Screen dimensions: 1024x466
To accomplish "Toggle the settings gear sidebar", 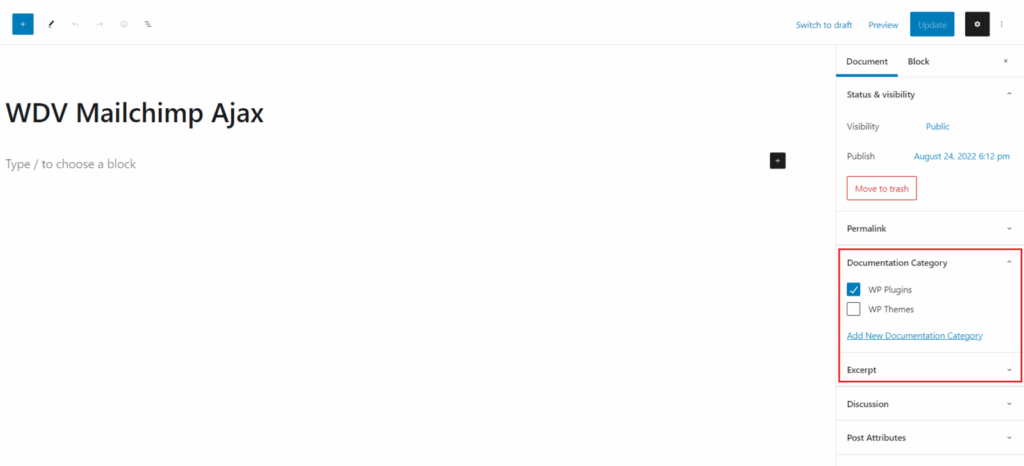I will pos(977,24).
